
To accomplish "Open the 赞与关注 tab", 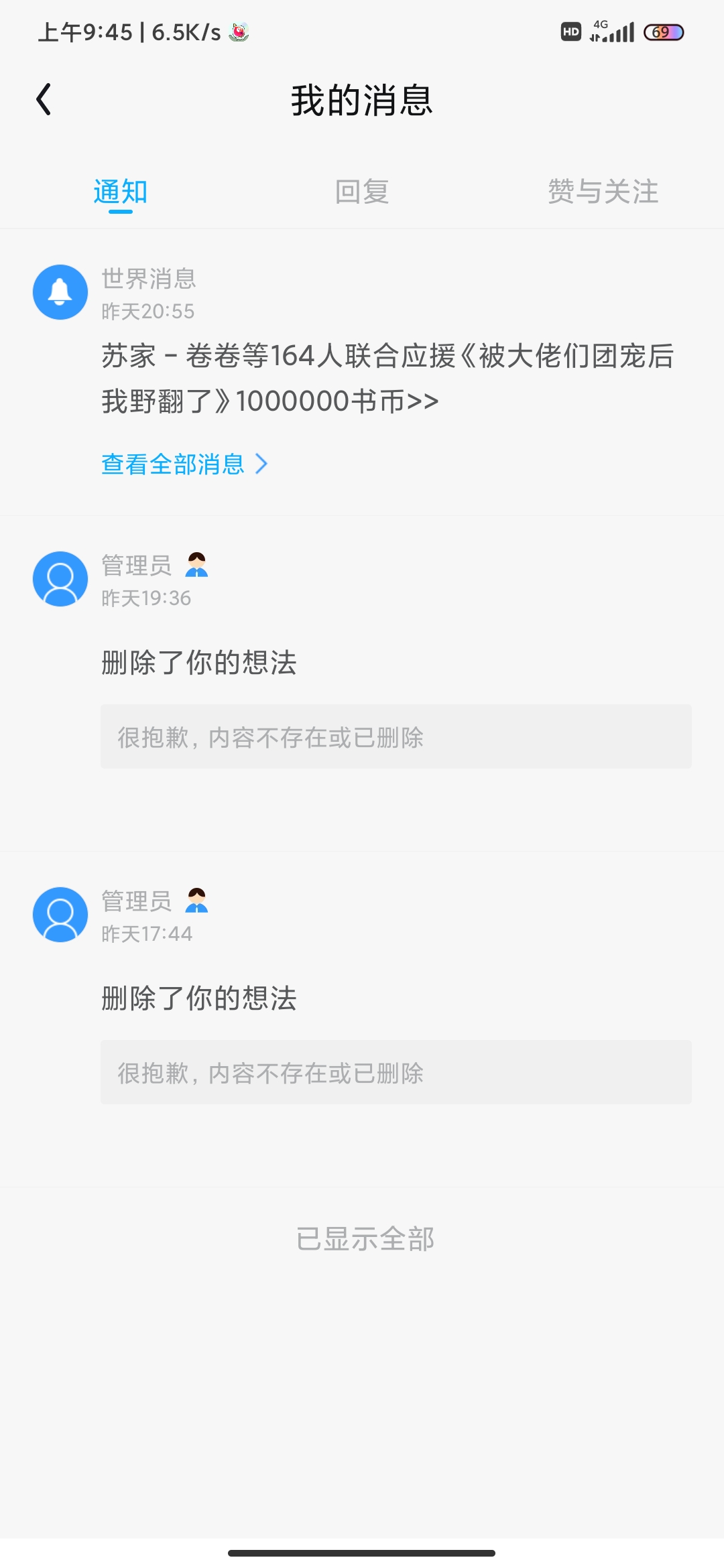I will (x=603, y=192).
